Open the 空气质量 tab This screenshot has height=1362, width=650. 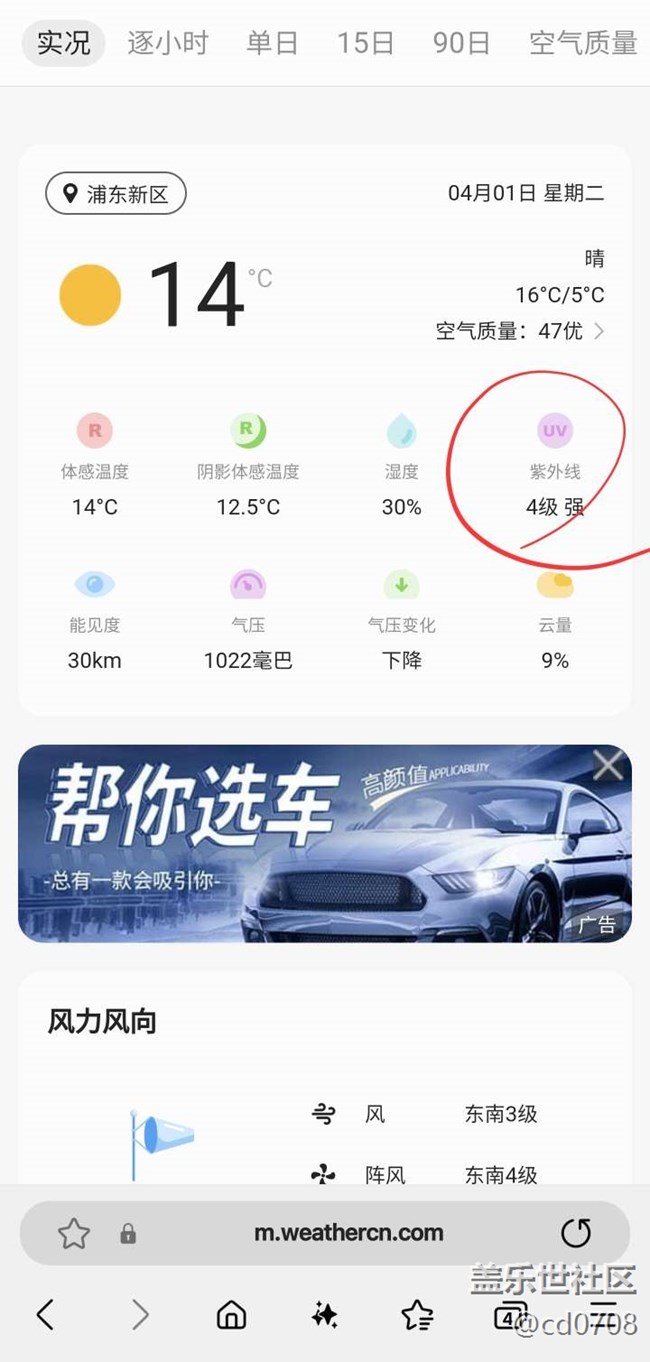coord(583,43)
